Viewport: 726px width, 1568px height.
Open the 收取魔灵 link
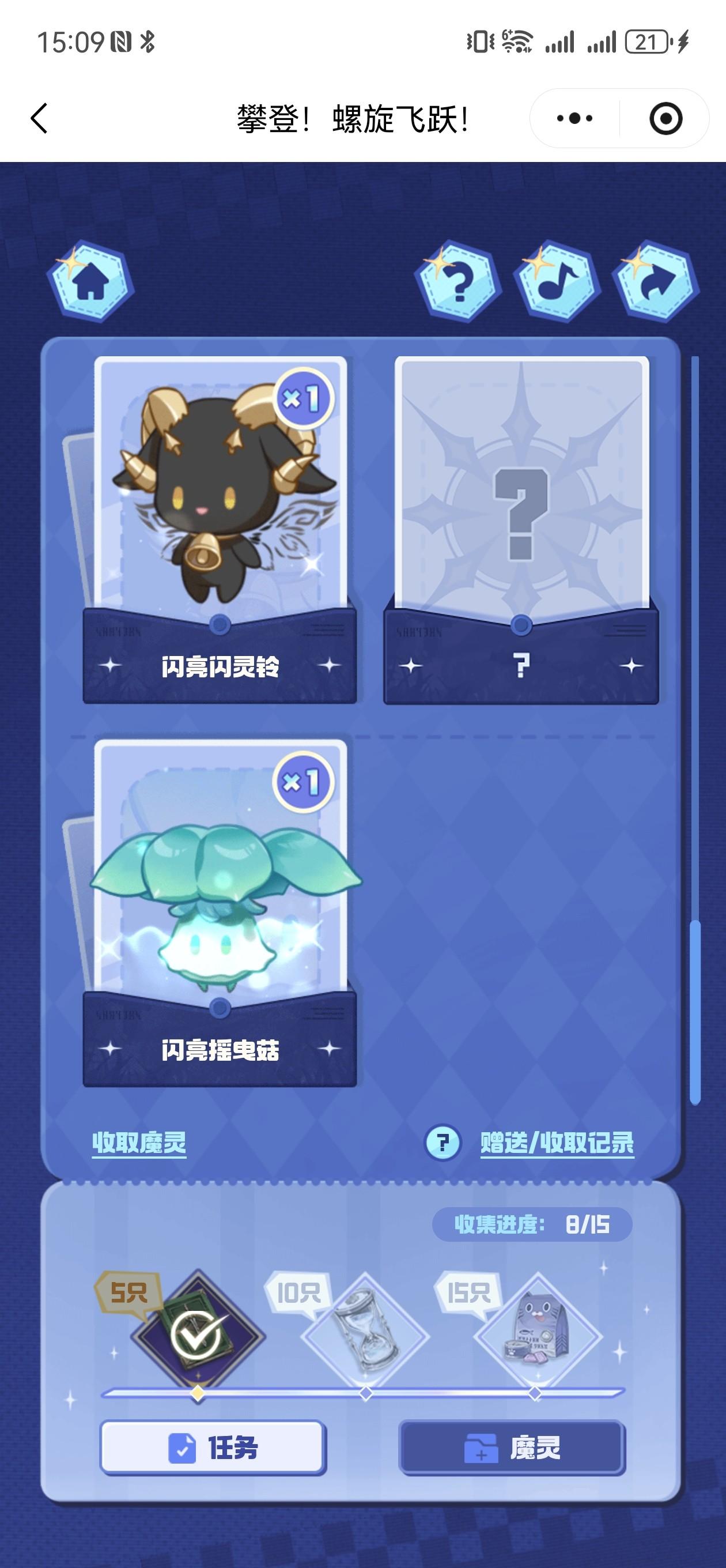point(139,1143)
